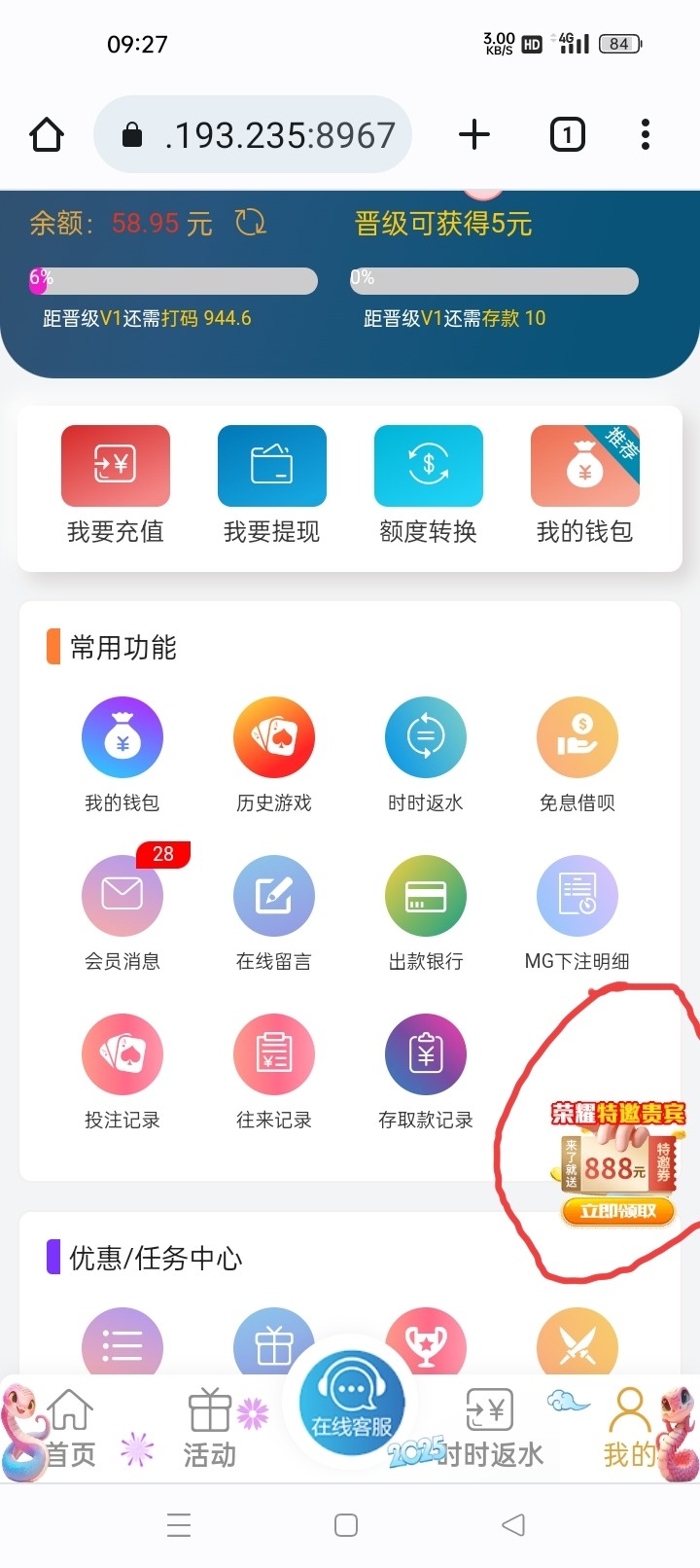Open 在线客服 chat support
Screen dimensions: 700x1568
coord(352,1403)
